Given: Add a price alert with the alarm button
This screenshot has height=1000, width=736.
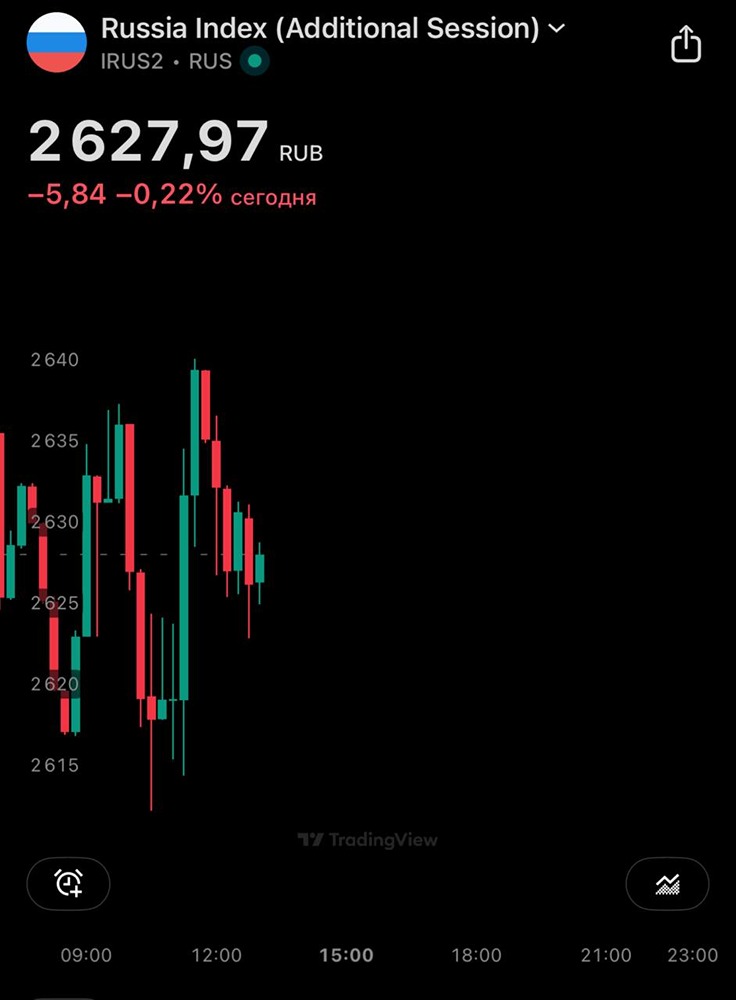Looking at the screenshot, I should coord(68,884).
